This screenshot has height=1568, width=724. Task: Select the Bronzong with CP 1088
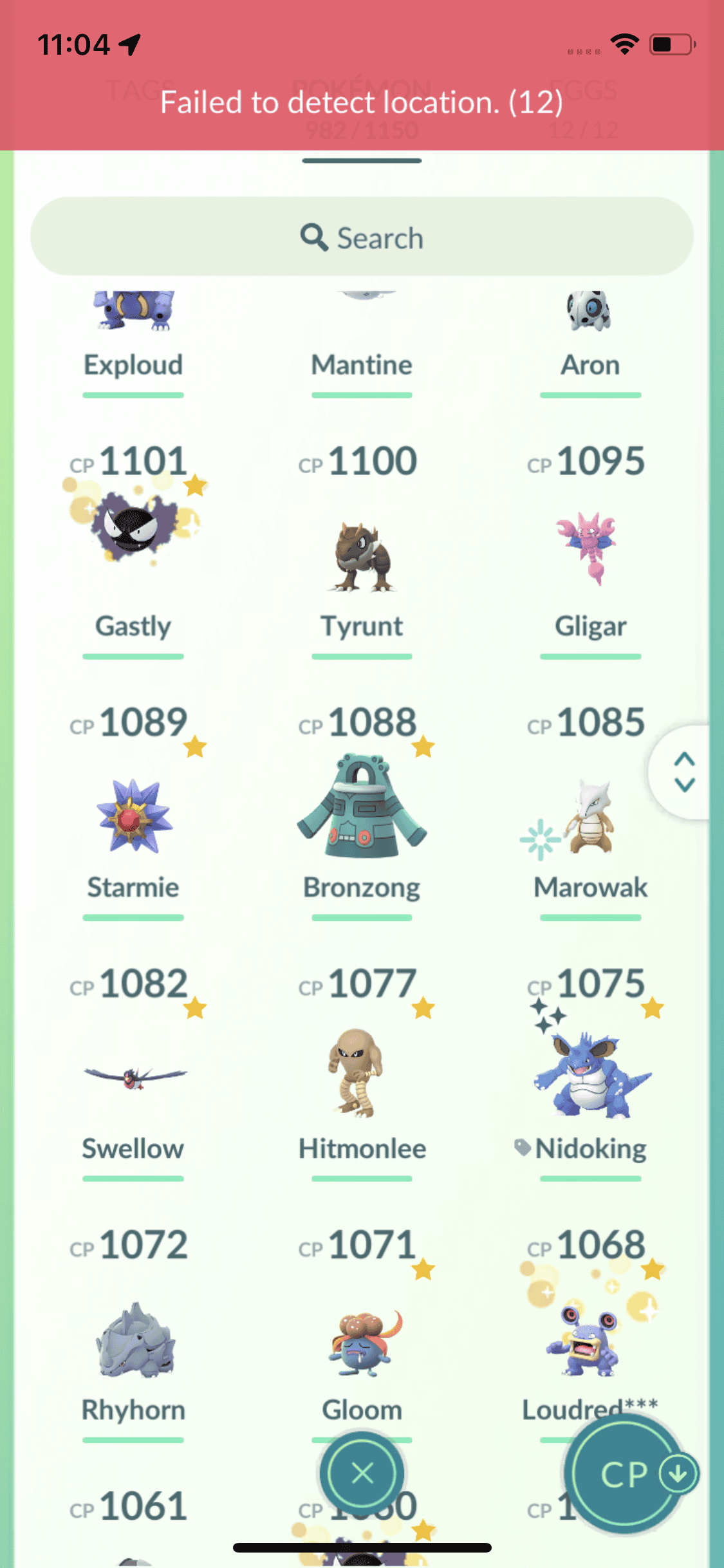point(362,808)
